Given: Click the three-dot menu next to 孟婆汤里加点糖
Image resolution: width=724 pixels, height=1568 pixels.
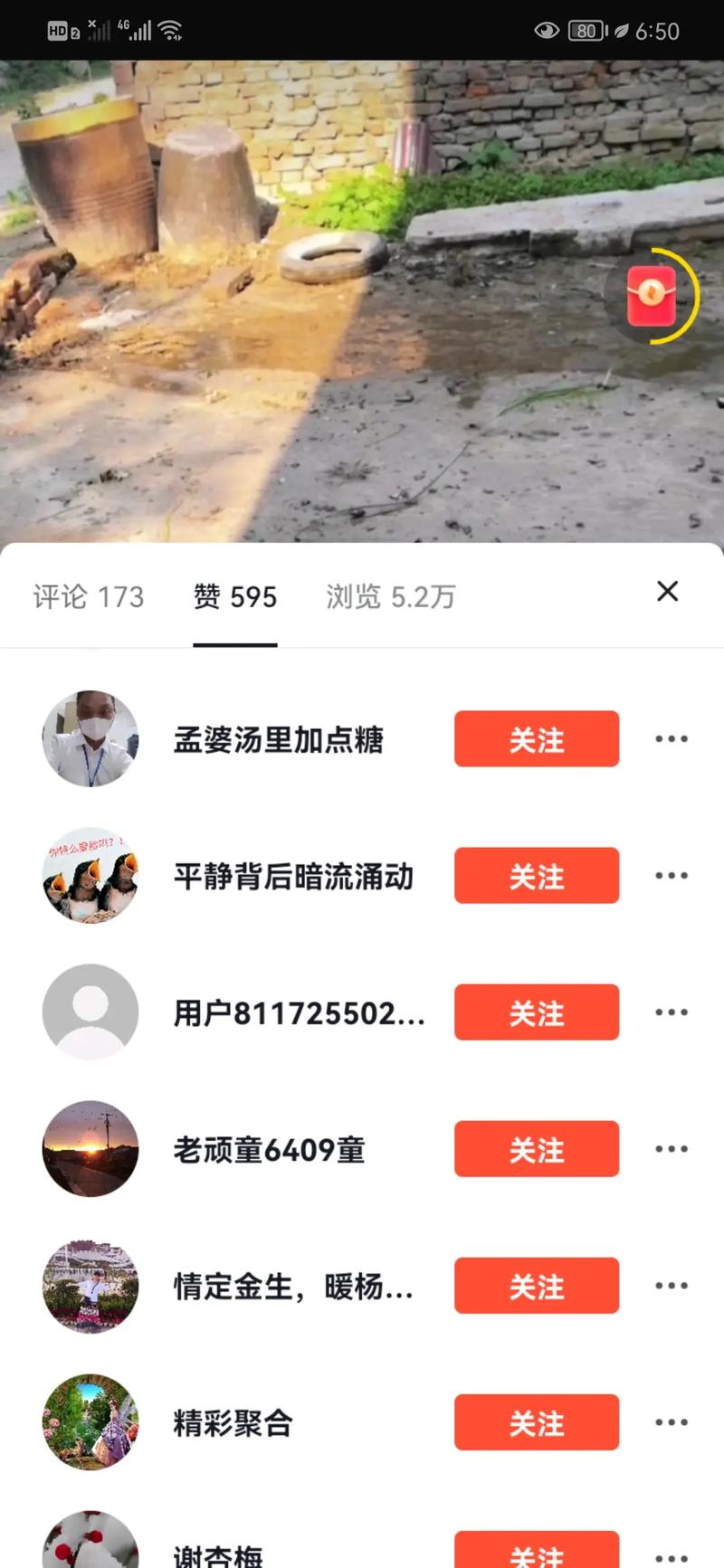Looking at the screenshot, I should point(671,738).
